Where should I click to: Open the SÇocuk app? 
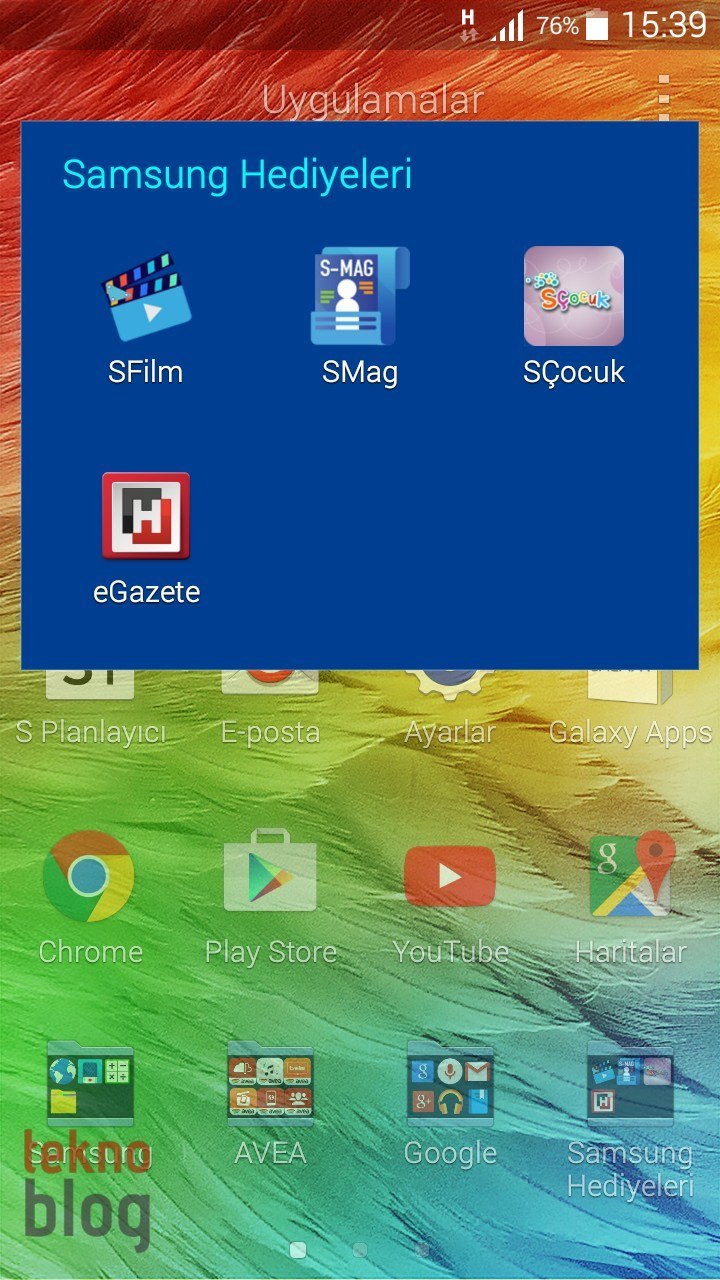(x=574, y=298)
